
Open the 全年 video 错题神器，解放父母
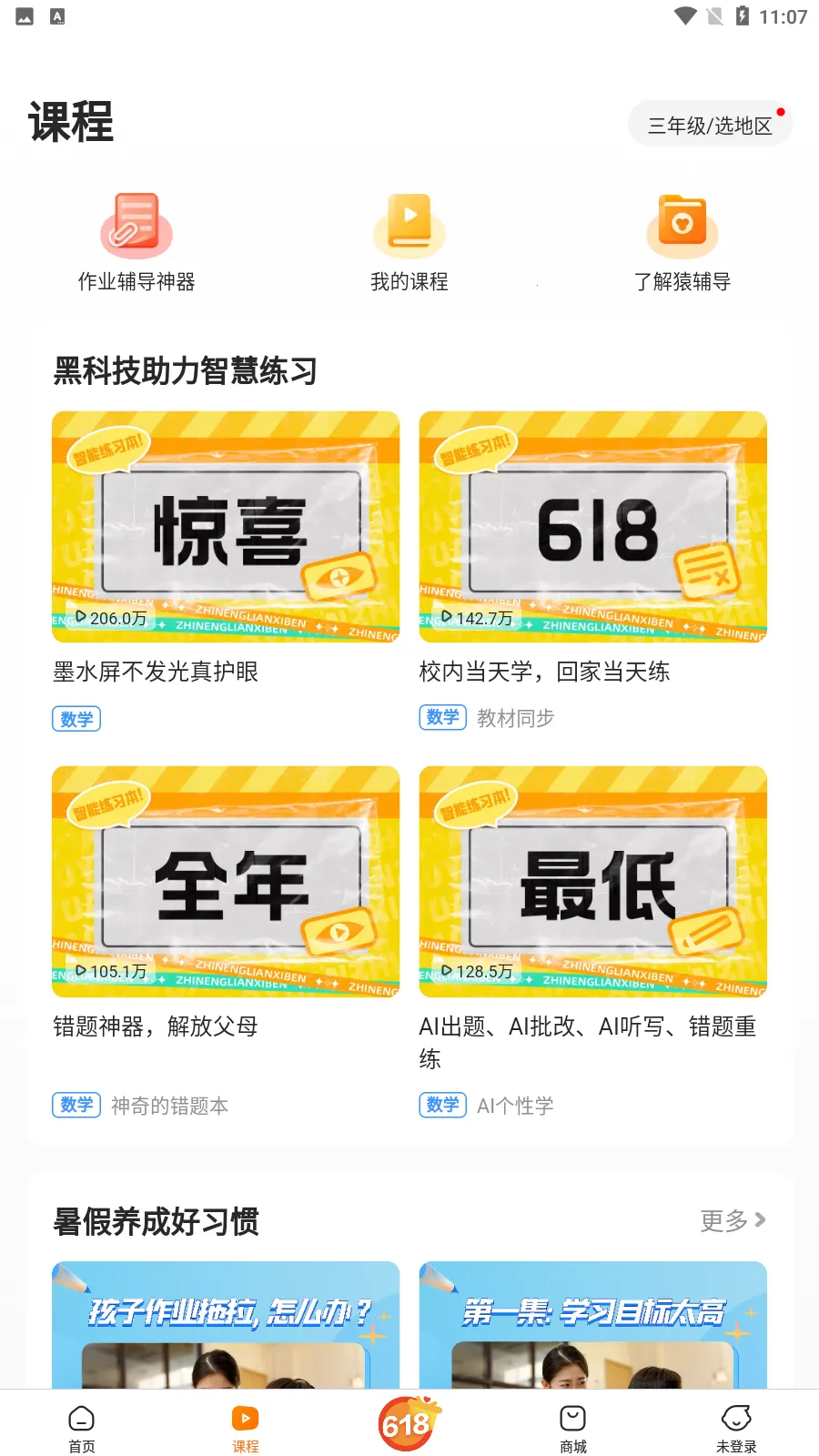click(x=226, y=883)
